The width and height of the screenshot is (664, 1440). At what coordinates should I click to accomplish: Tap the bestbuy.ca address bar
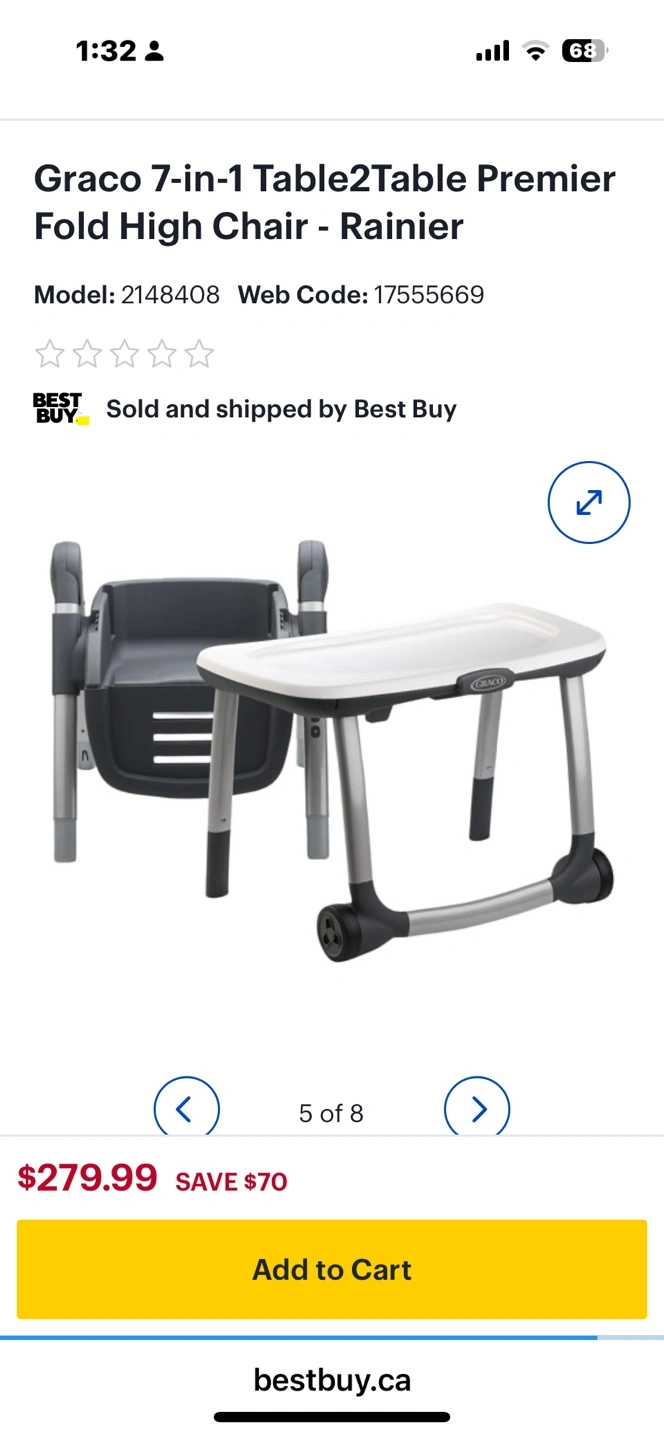coord(332,1380)
